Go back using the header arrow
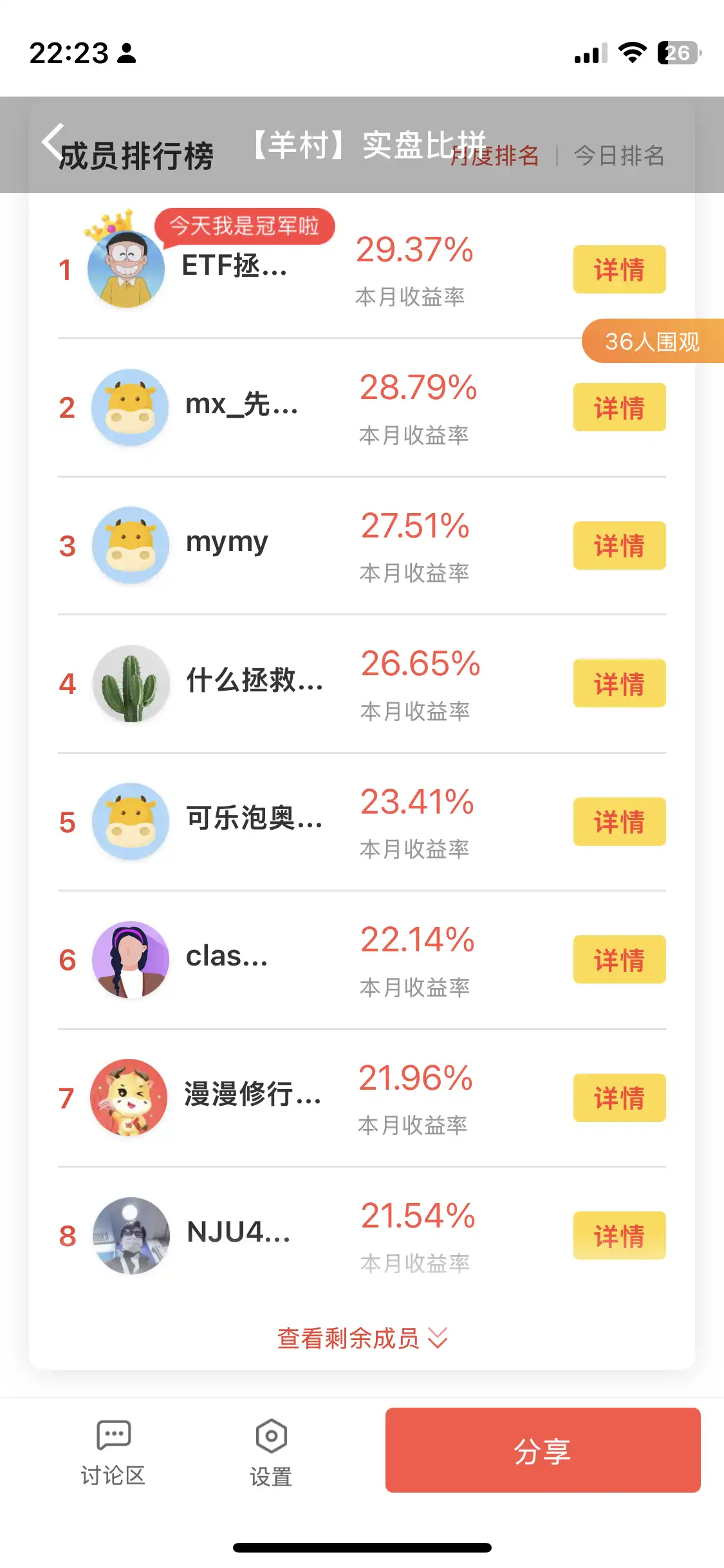Viewport: 724px width, 1568px height. click(x=53, y=140)
